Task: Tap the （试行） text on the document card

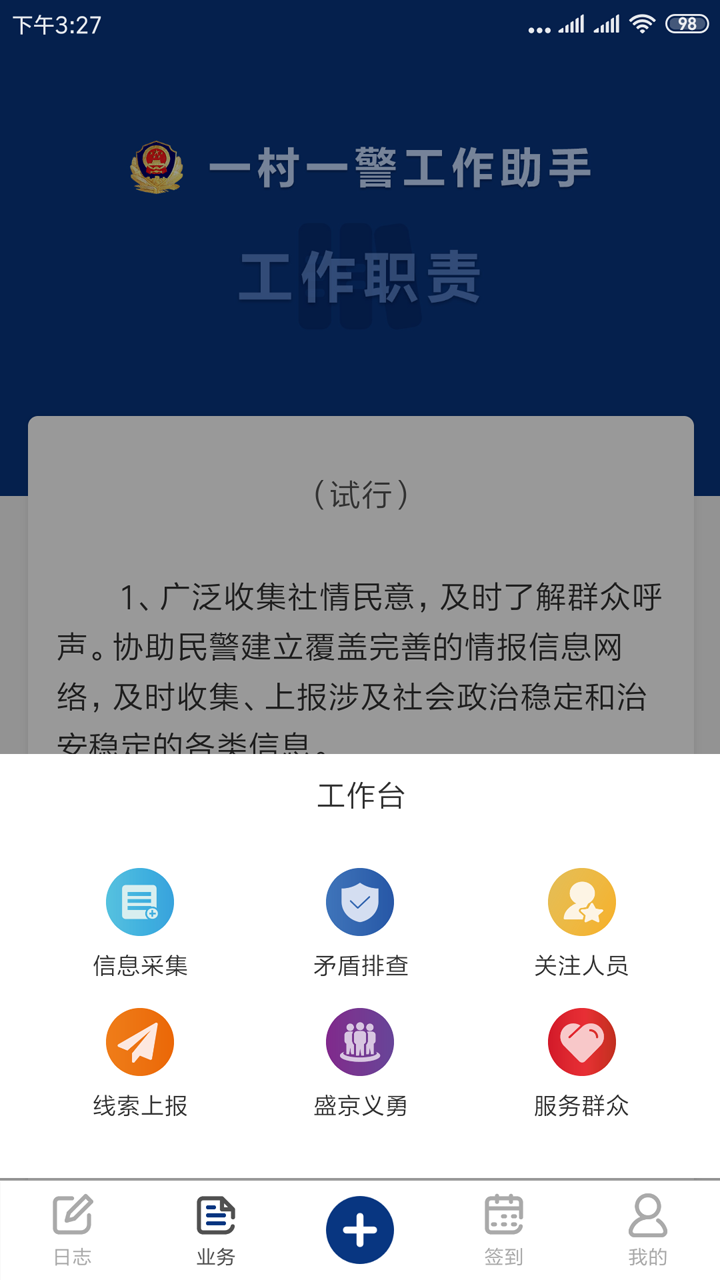Action: (x=360, y=490)
